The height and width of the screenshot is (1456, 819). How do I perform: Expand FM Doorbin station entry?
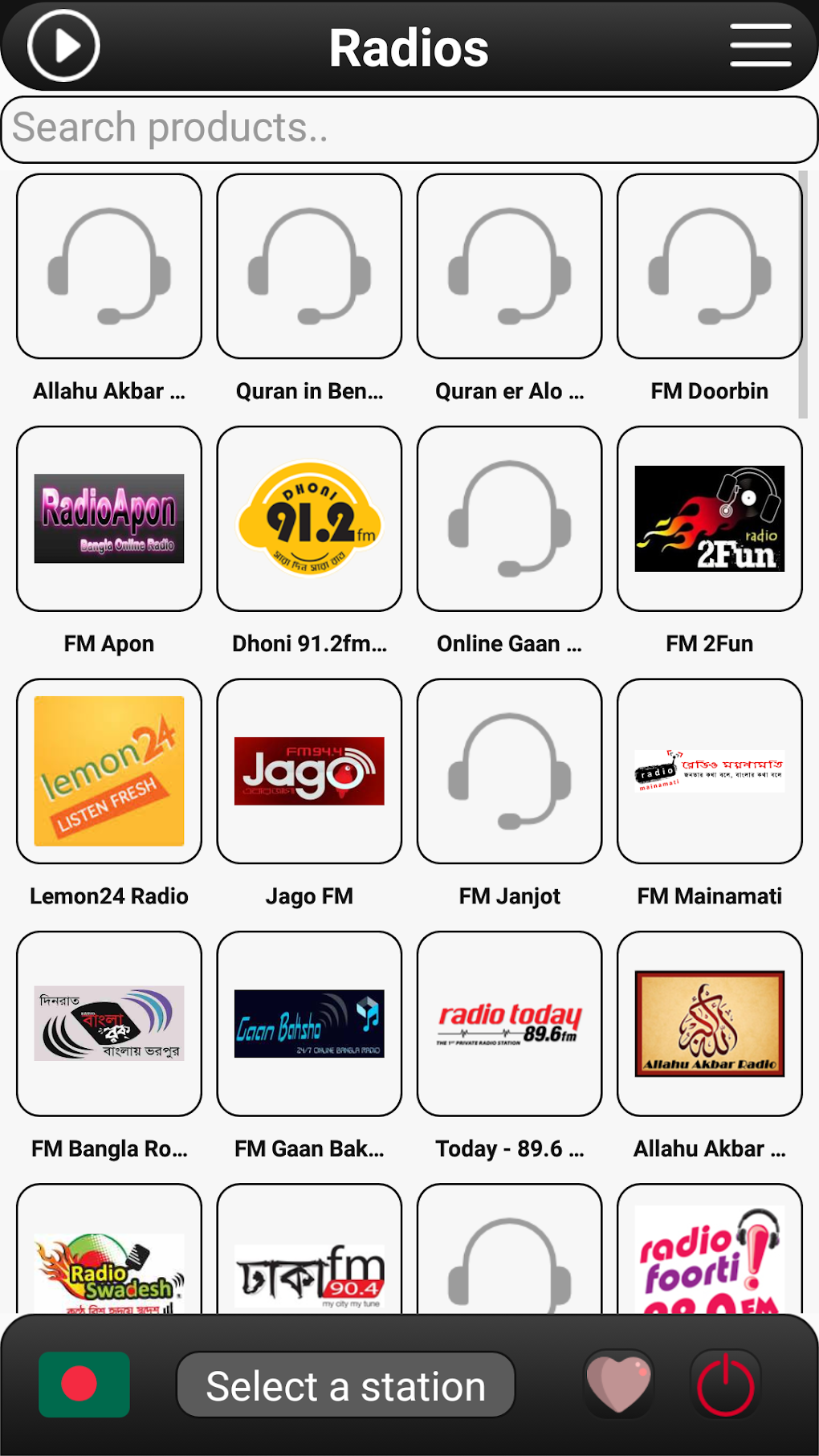[709, 267]
